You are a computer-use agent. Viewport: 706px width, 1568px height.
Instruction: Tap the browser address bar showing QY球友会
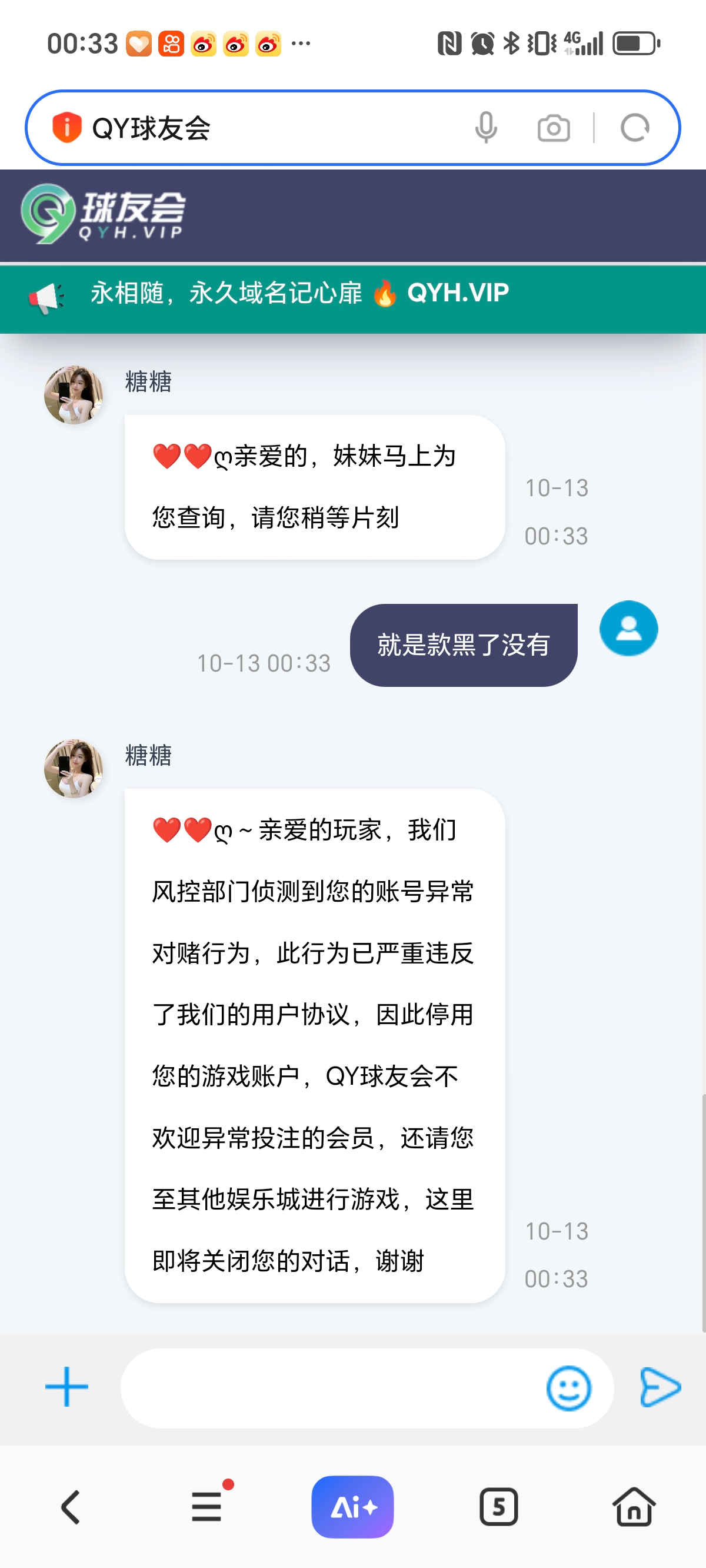coord(274,128)
